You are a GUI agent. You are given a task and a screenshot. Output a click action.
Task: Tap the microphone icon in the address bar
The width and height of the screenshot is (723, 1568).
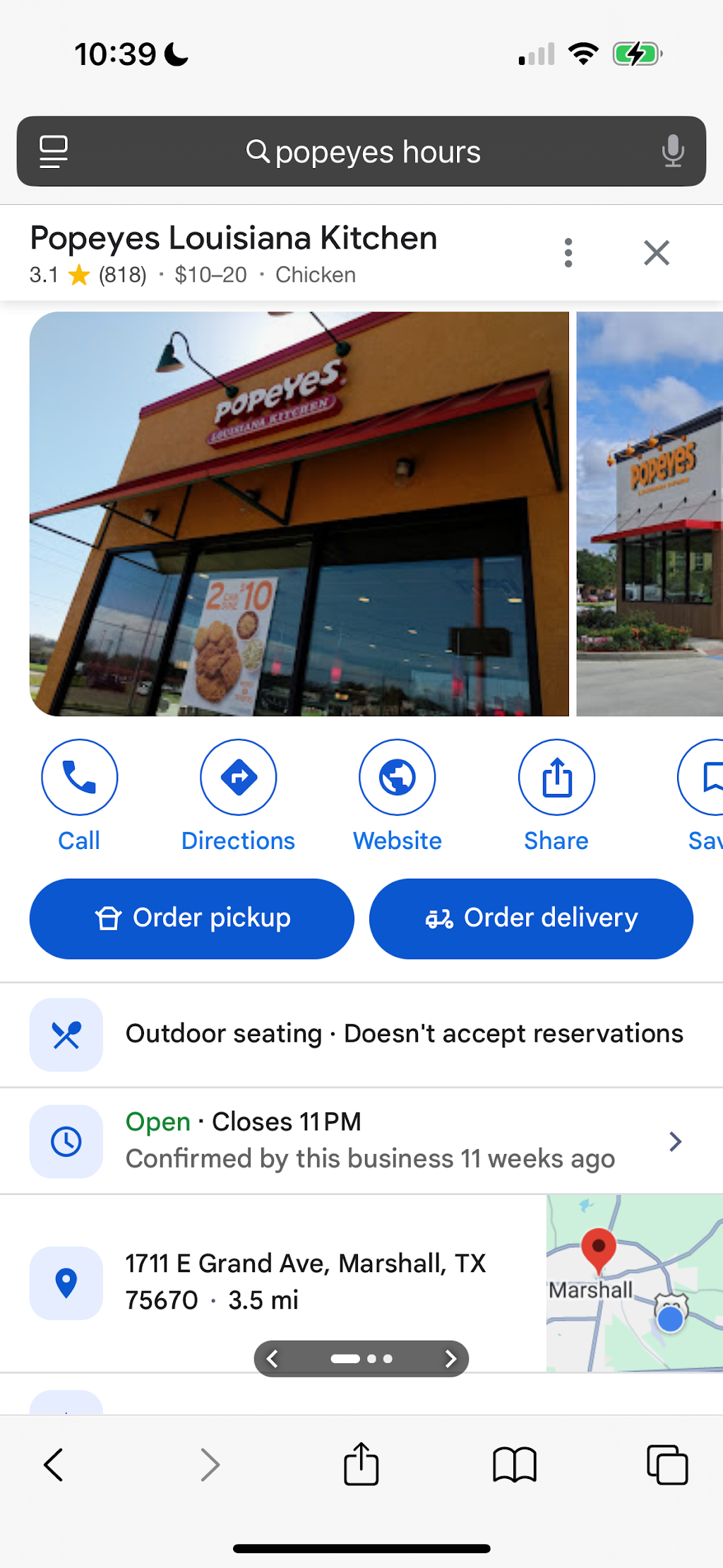coord(673,151)
